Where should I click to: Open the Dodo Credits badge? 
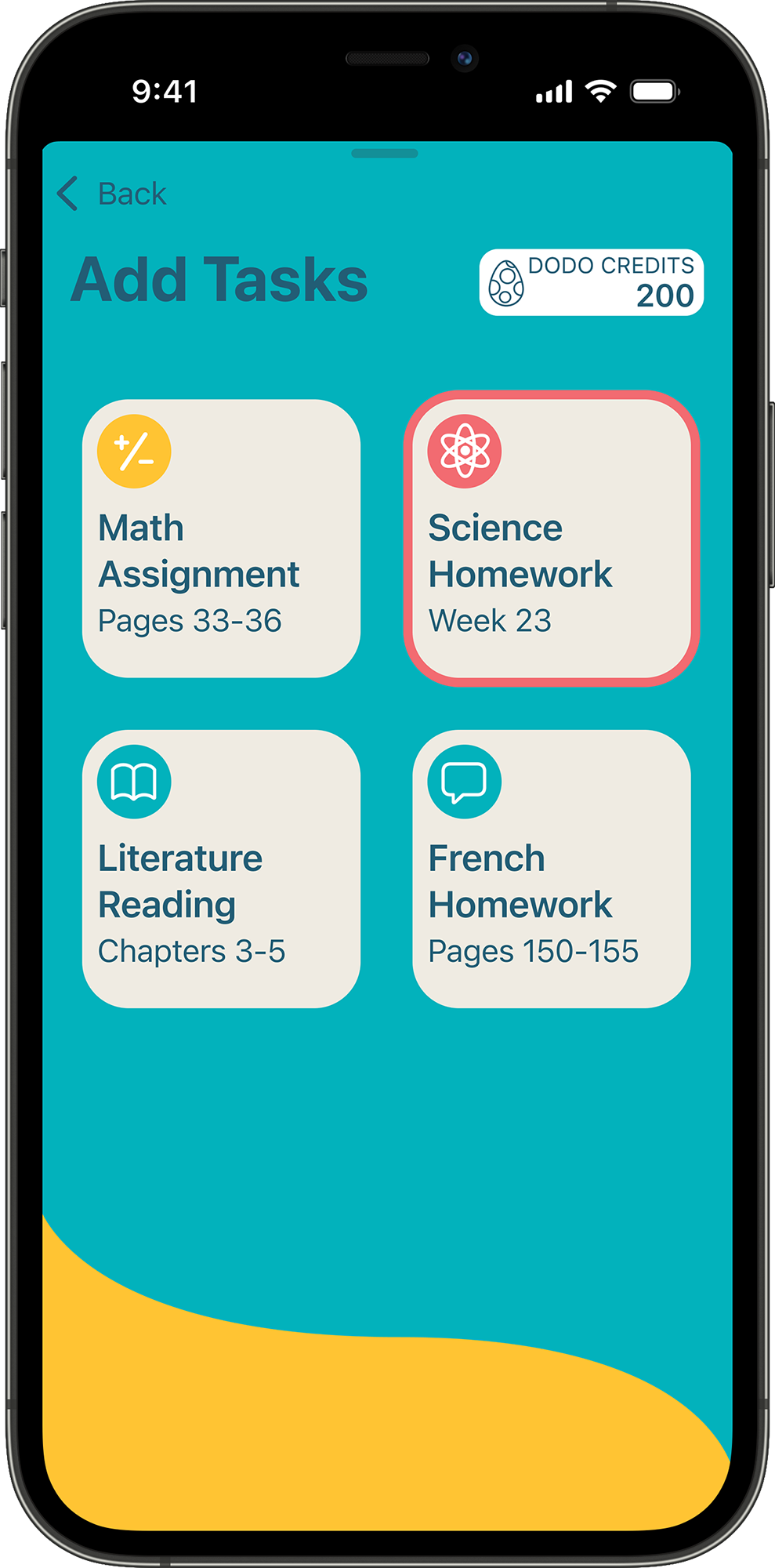click(x=591, y=282)
